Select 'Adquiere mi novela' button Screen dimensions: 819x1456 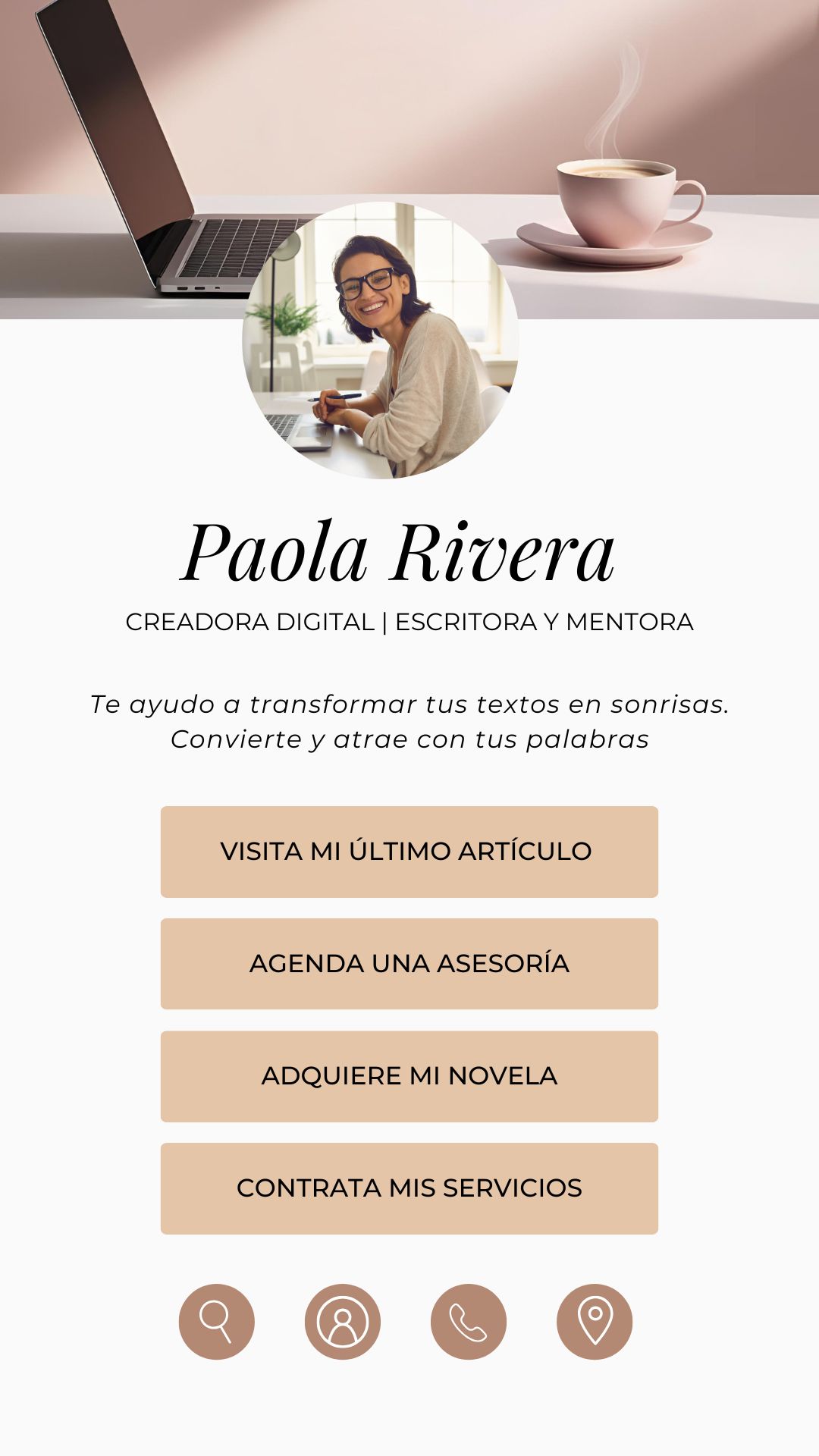pyautogui.click(x=409, y=1075)
